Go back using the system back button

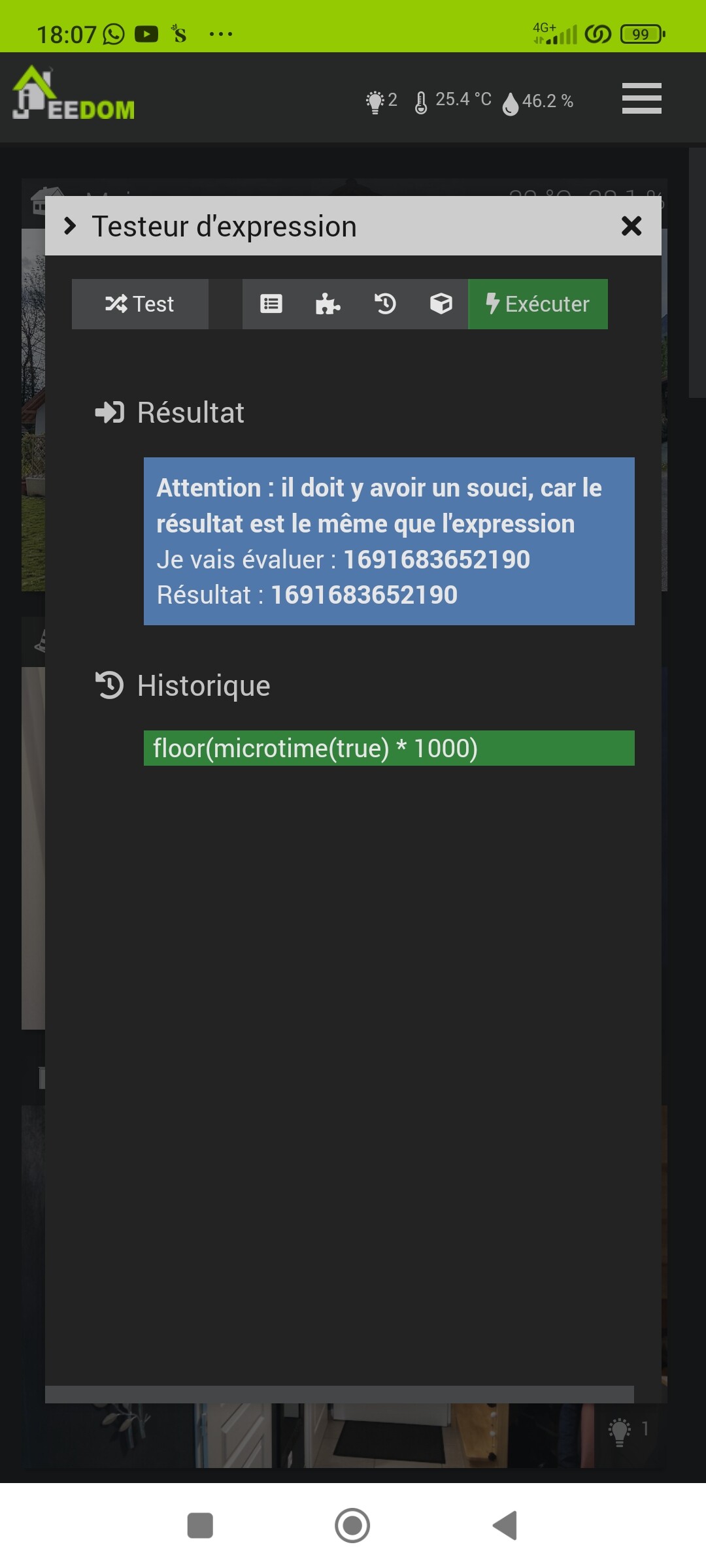click(505, 1526)
